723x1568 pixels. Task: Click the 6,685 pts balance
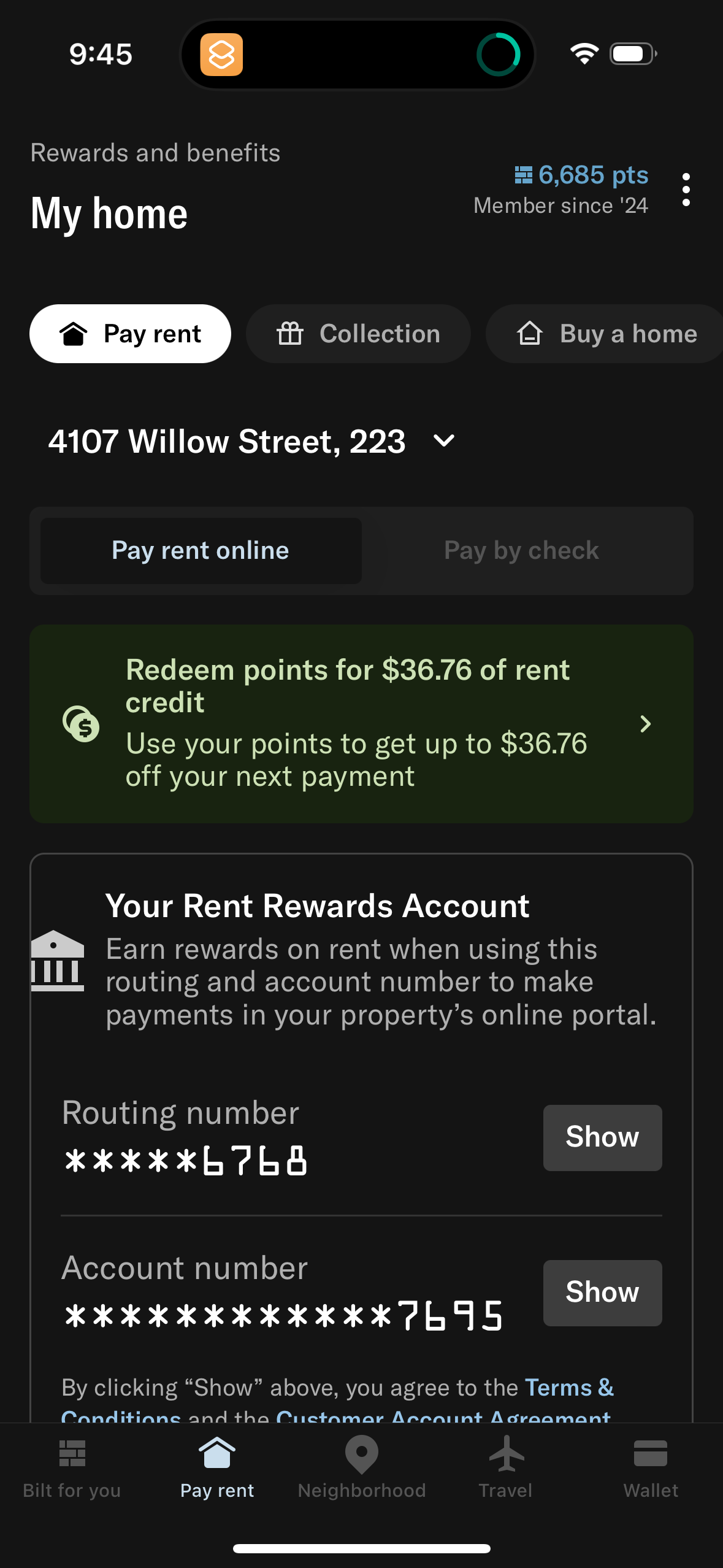click(581, 175)
